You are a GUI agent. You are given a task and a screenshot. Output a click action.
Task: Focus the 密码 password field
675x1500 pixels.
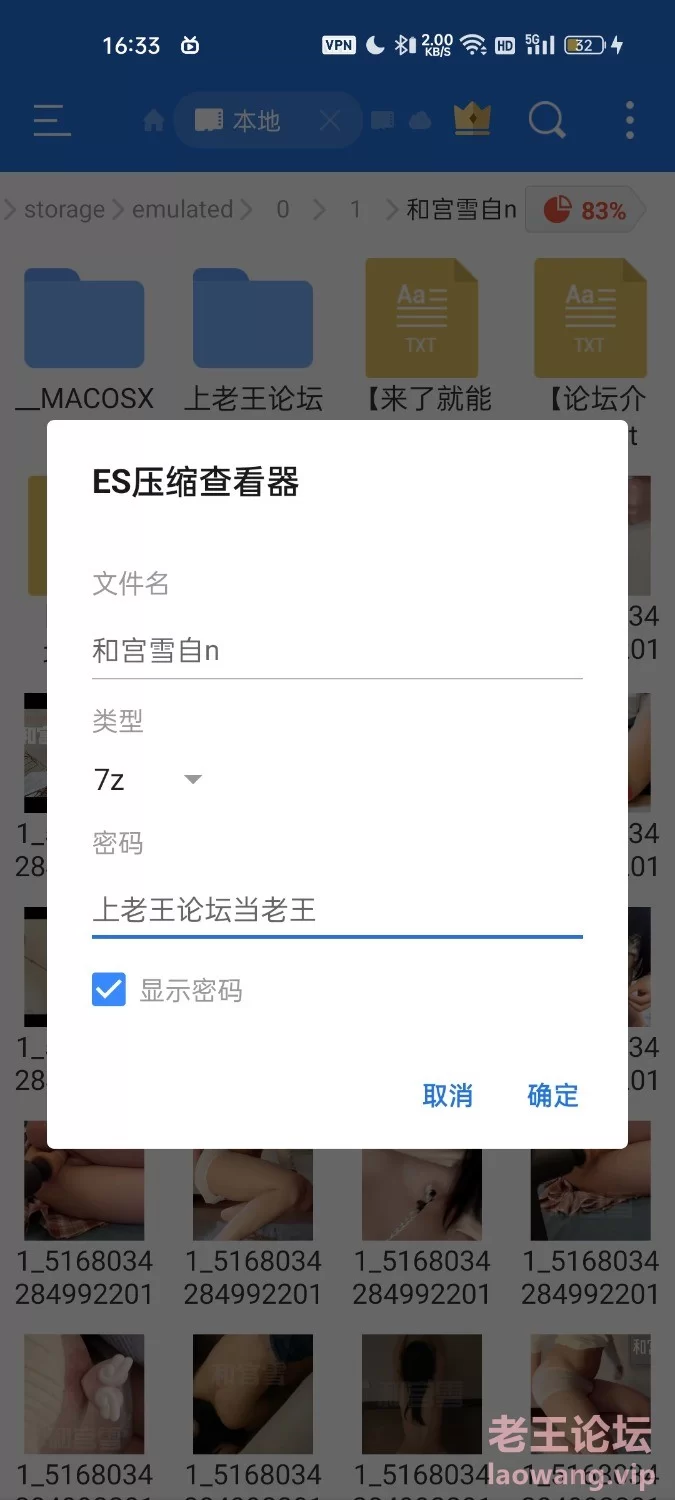click(x=336, y=909)
